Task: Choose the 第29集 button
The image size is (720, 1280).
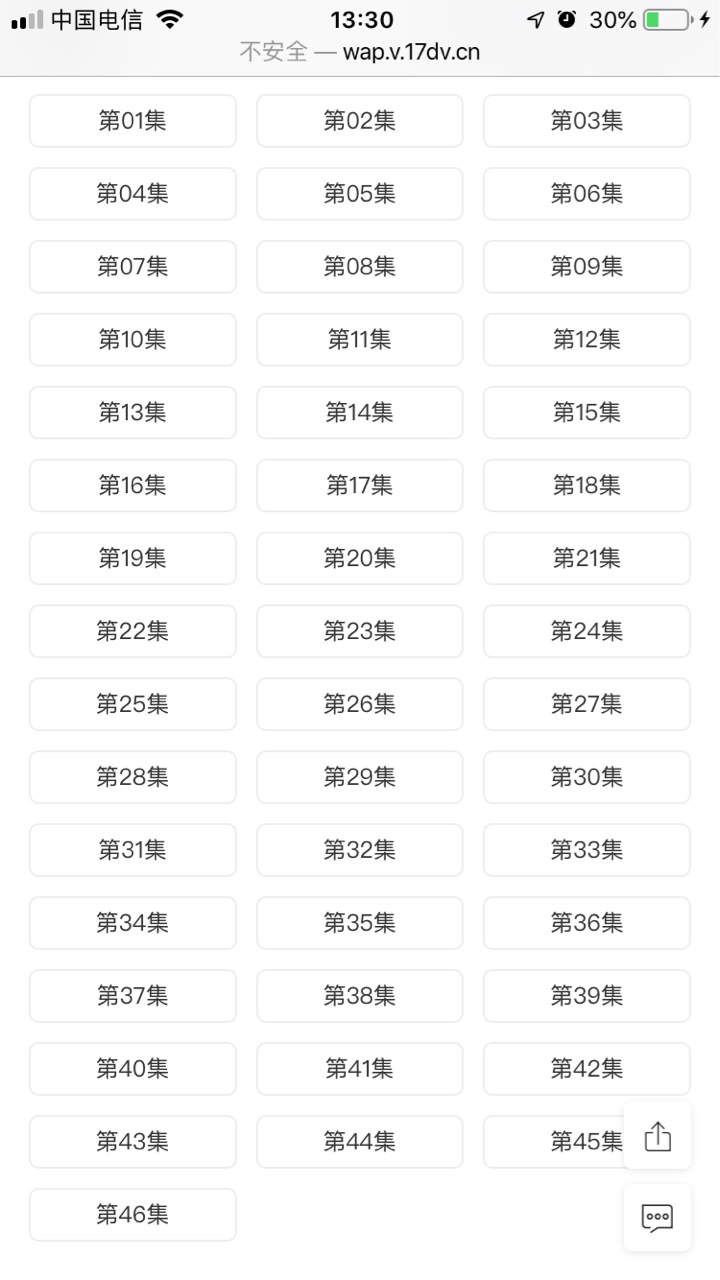Action: (x=360, y=778)
